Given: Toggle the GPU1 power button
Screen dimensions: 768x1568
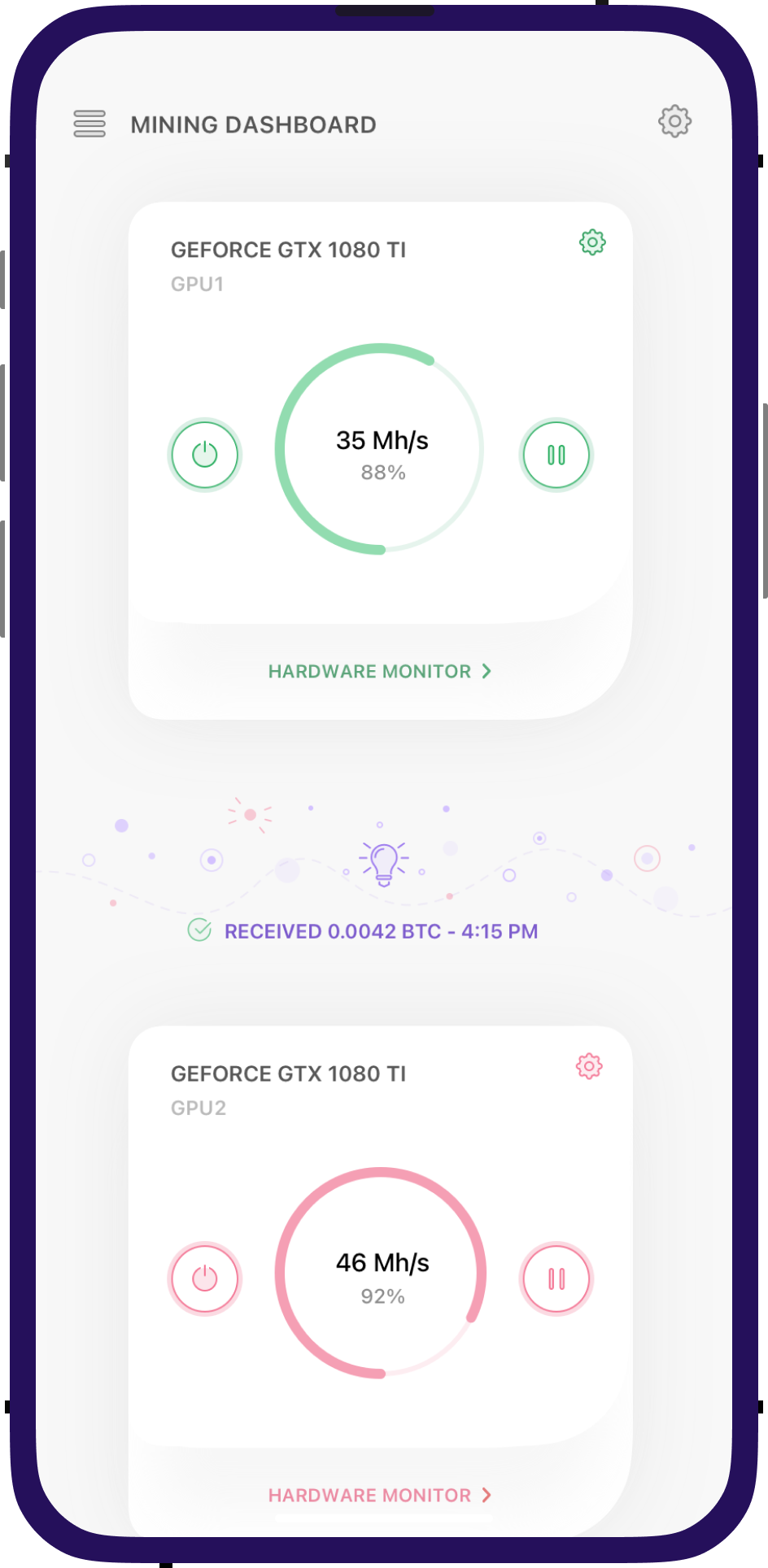Looking at the screenshot, I should tap(205, 455).
